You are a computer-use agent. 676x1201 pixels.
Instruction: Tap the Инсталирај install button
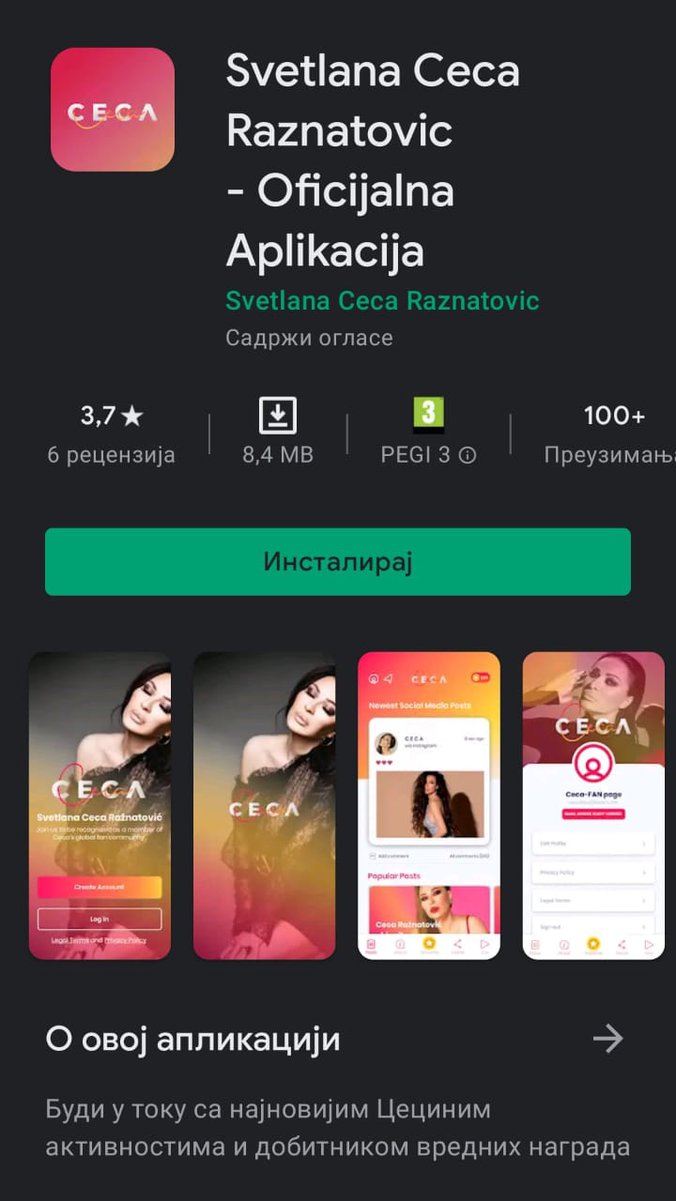(337, 562)
